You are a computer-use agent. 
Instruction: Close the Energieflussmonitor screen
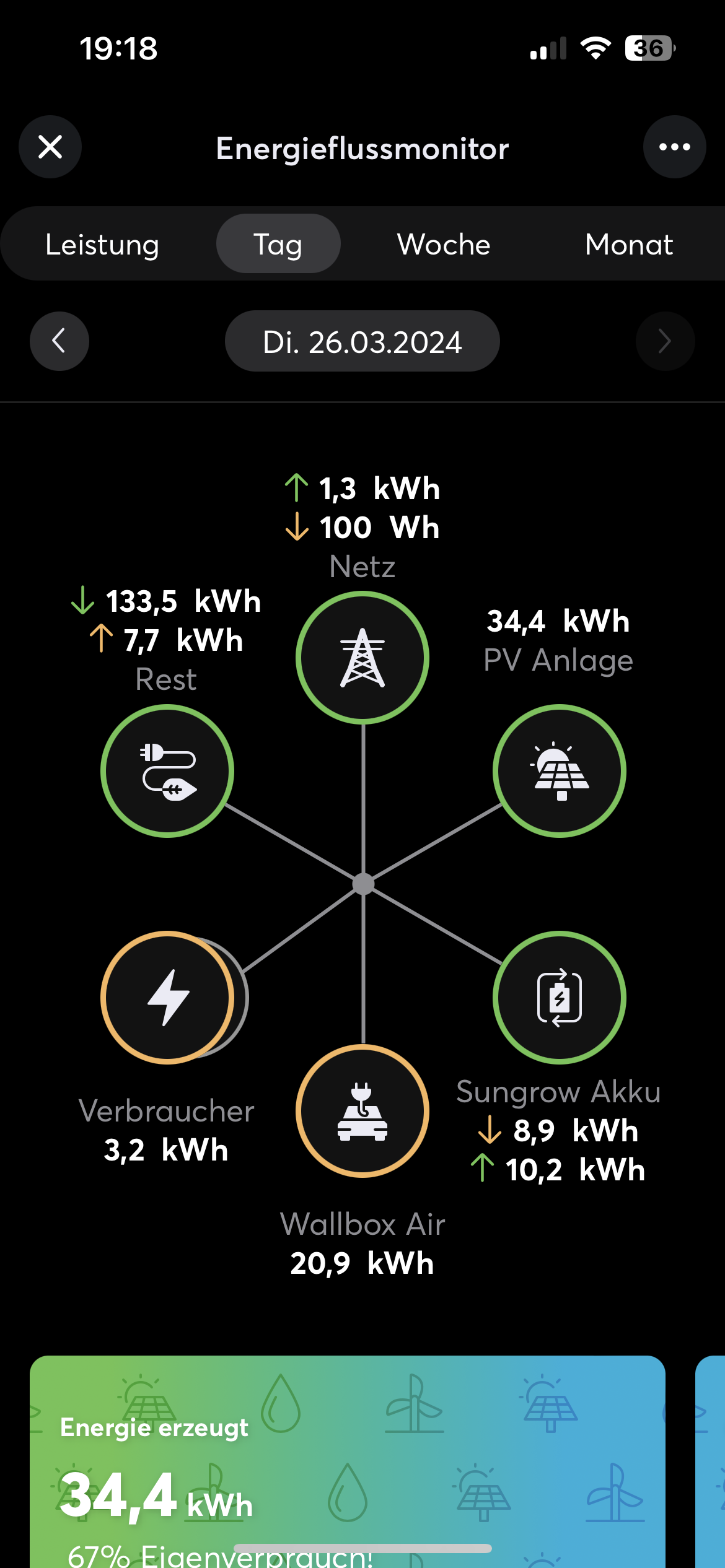tap(50, 147)
